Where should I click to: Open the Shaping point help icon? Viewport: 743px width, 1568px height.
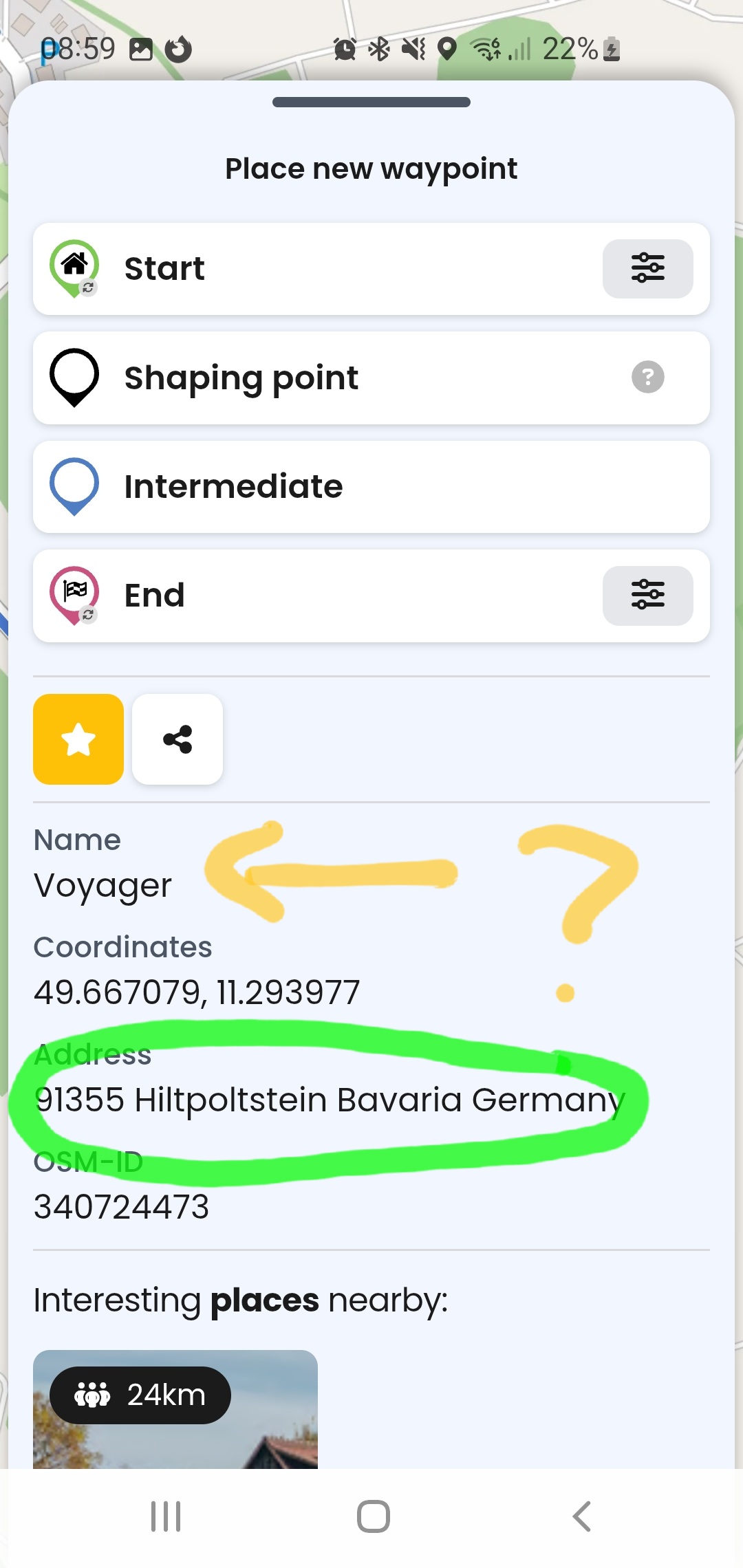click(x=647, y=377)
